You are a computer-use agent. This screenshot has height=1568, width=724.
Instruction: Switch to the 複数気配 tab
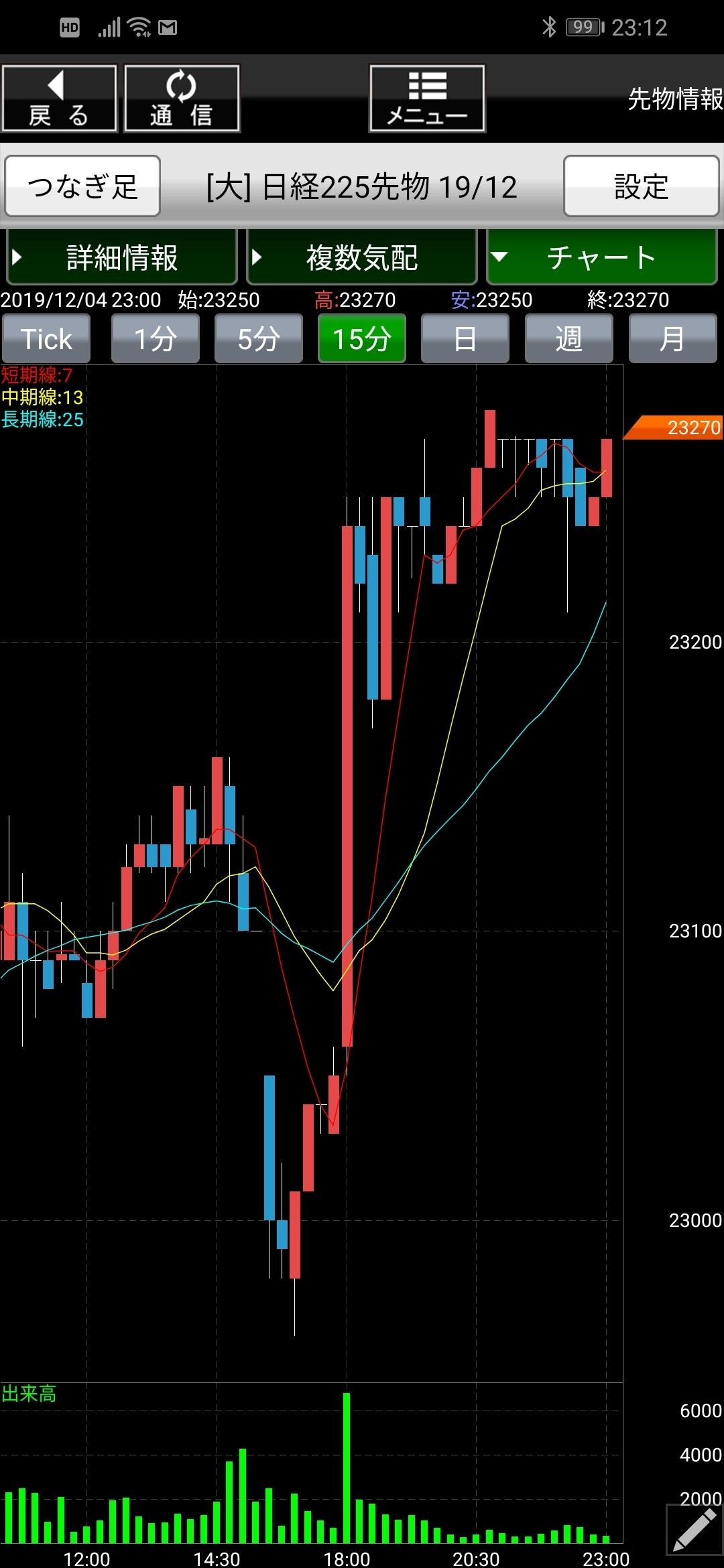362,257
